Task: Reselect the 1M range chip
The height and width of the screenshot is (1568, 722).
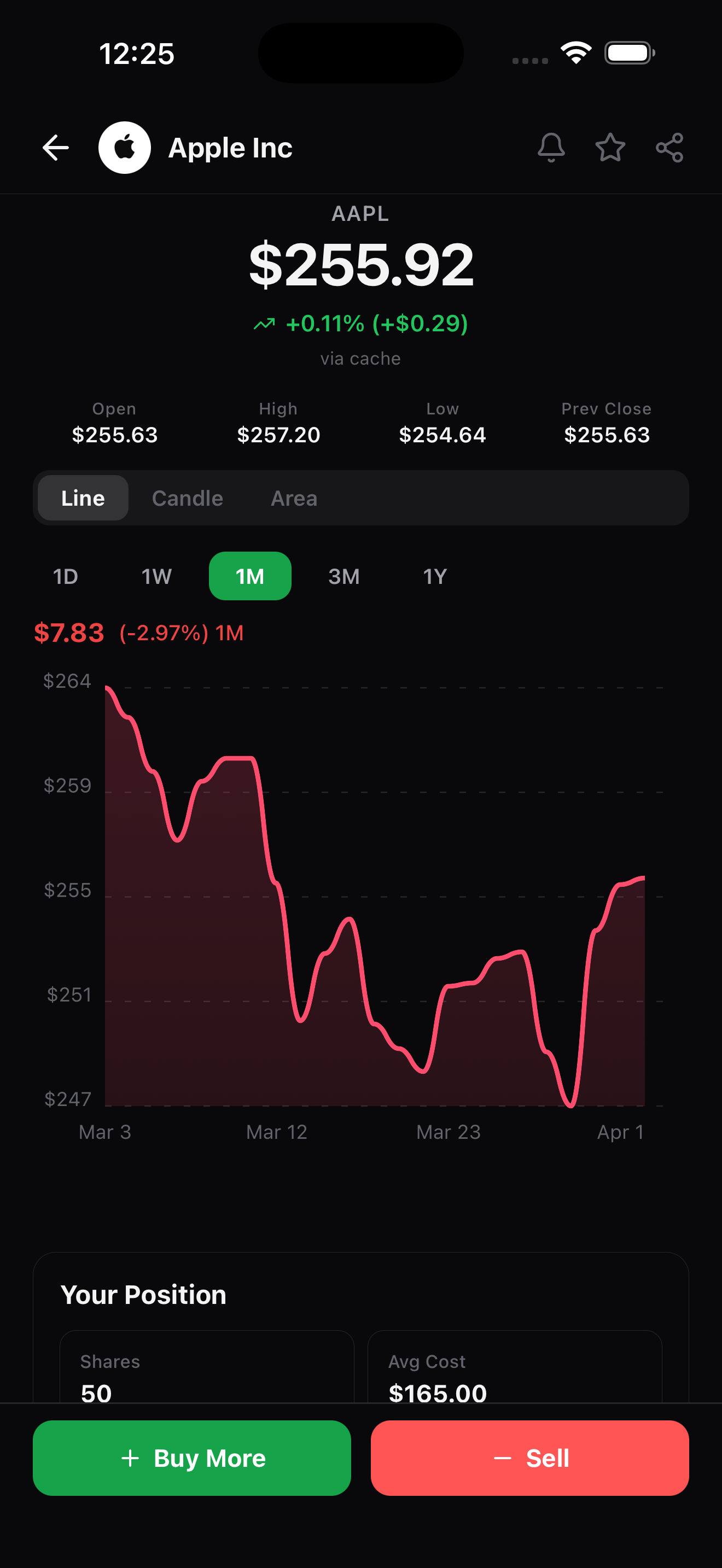Action: click(x=249, y=576)
